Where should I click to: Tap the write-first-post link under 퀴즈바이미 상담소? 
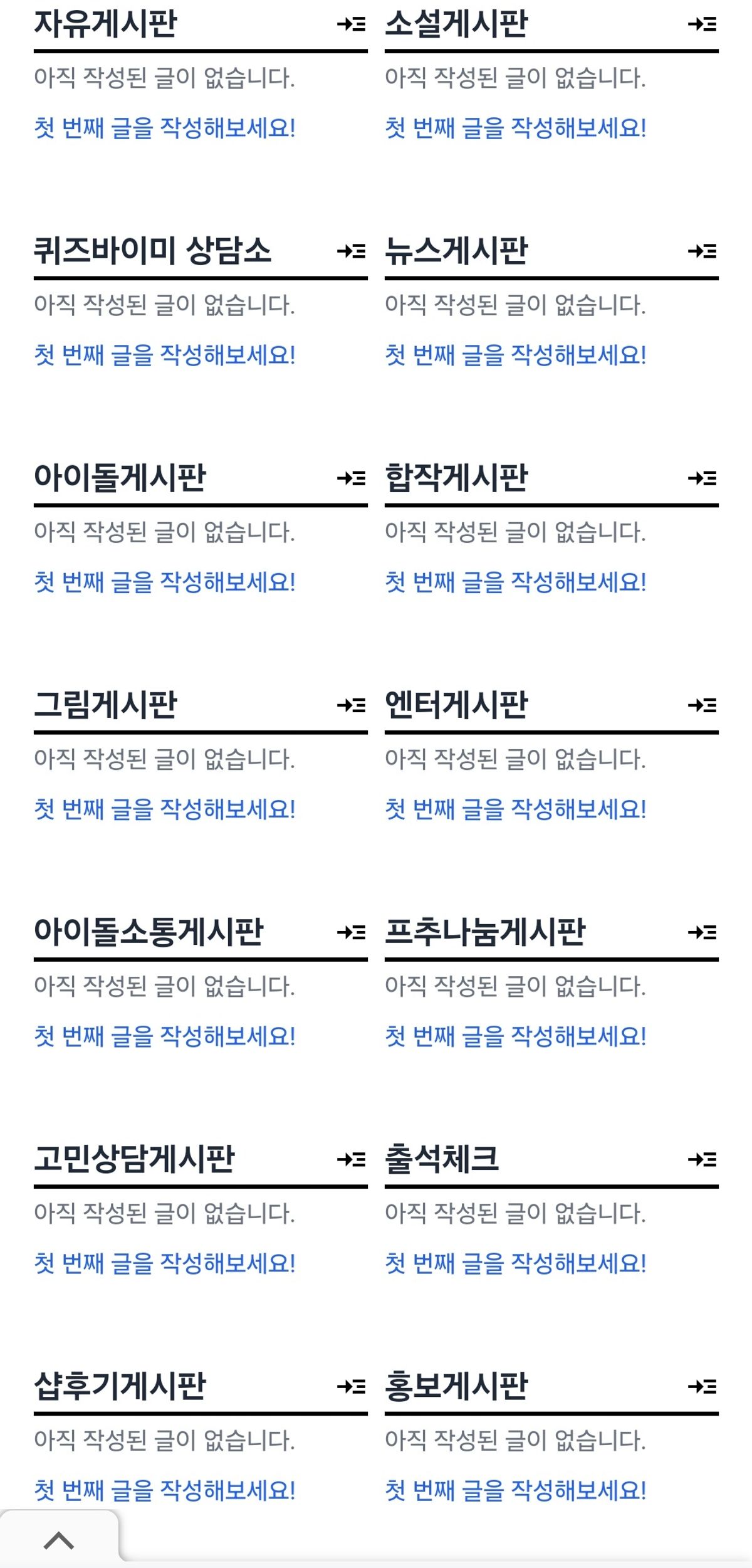pos(165,355)
